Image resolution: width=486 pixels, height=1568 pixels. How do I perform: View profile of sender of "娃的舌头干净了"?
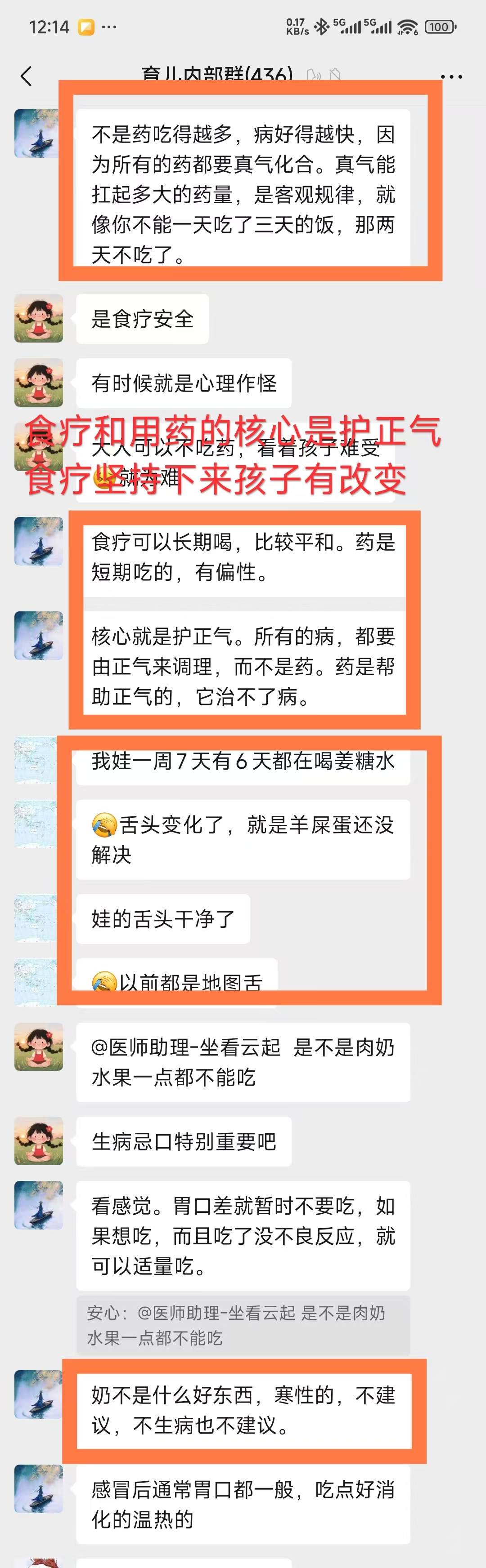(35, 918)
